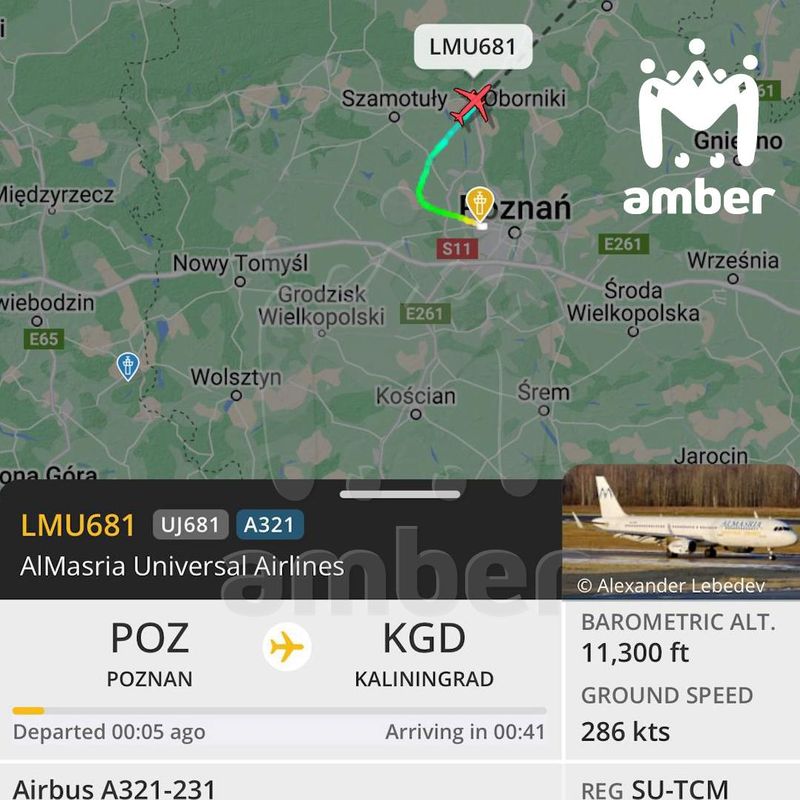
Task: Open the aircraft photo by Alexander Lebedev
Action: tap(681, 533)
